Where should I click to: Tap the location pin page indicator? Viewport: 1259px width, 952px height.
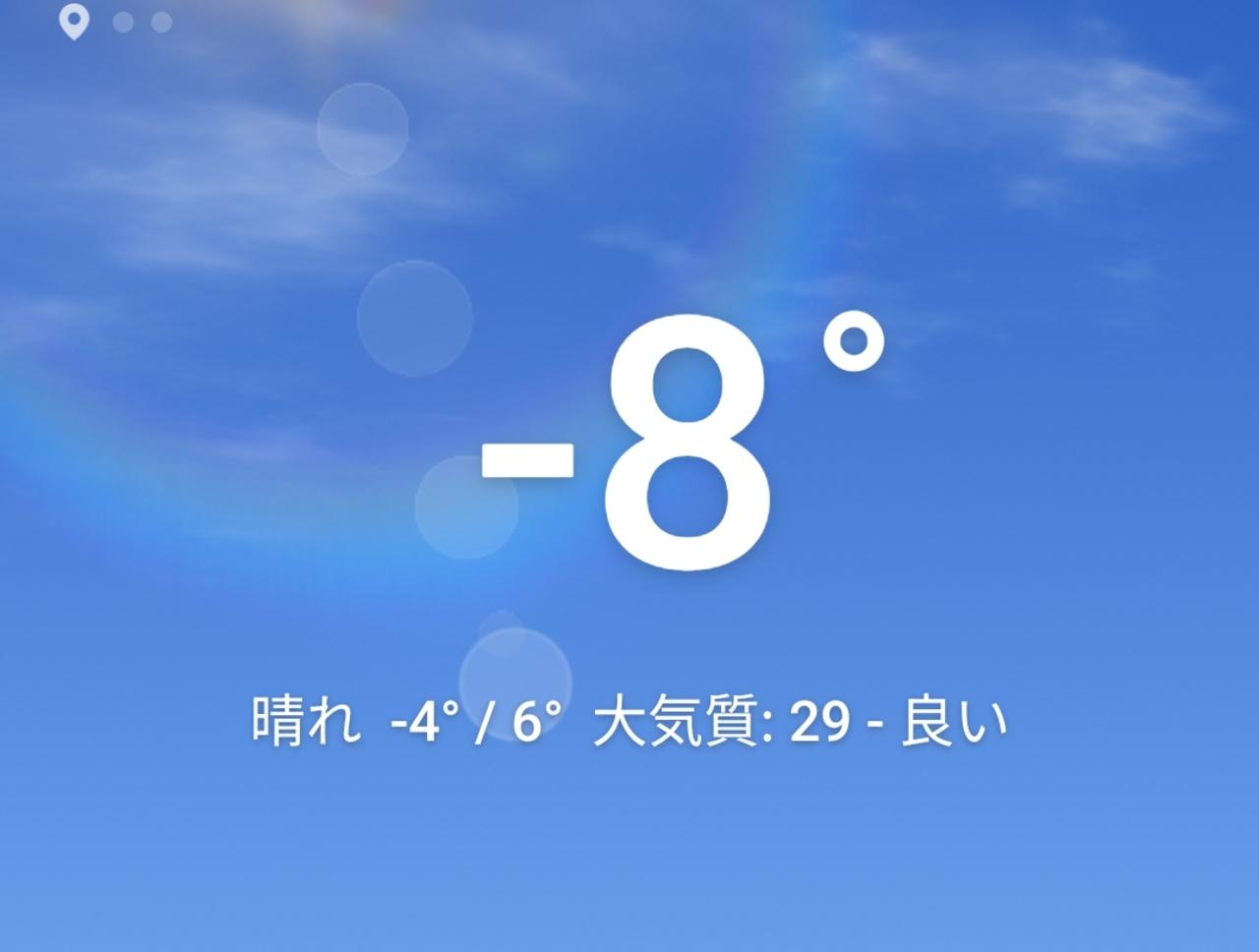tap(74, 21)
